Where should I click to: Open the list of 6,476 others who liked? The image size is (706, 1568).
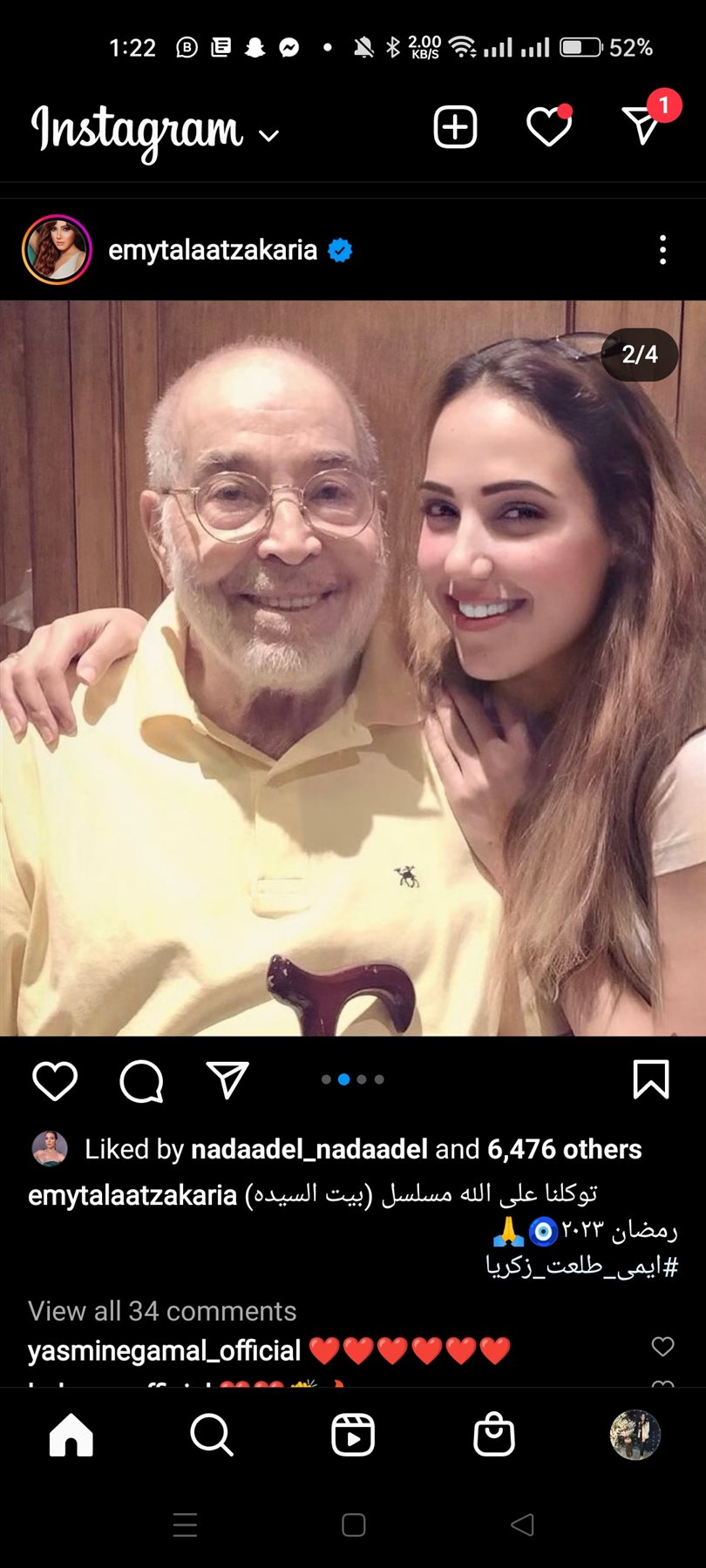[x=564, y=1149]
